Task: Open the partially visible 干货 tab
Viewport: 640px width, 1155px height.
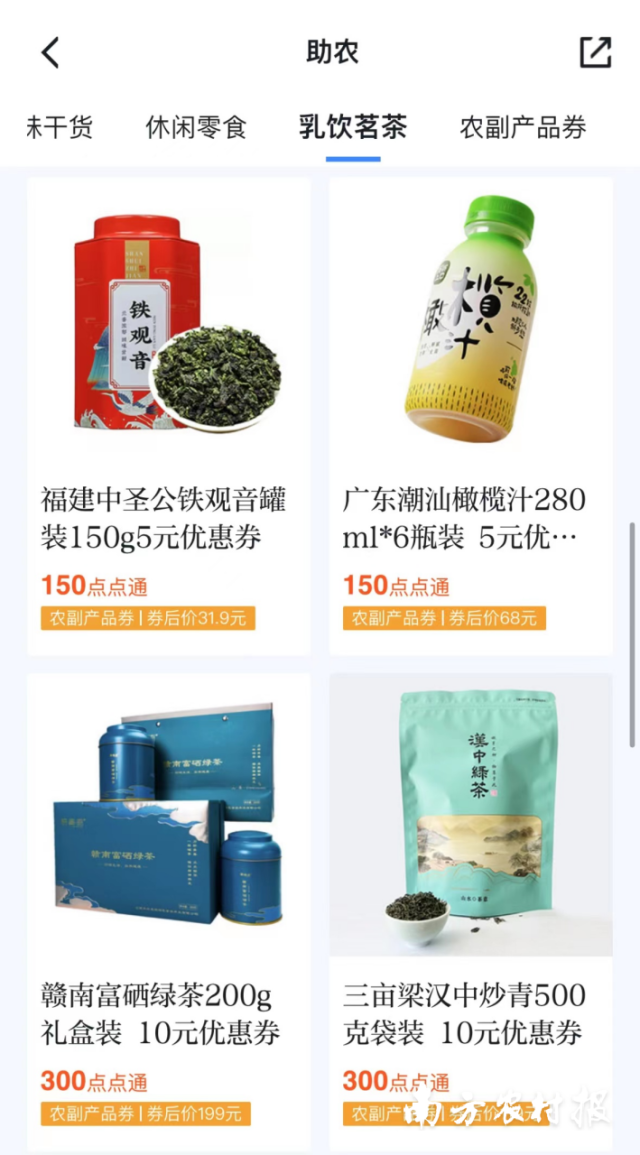Action: [x=60, y=128]
